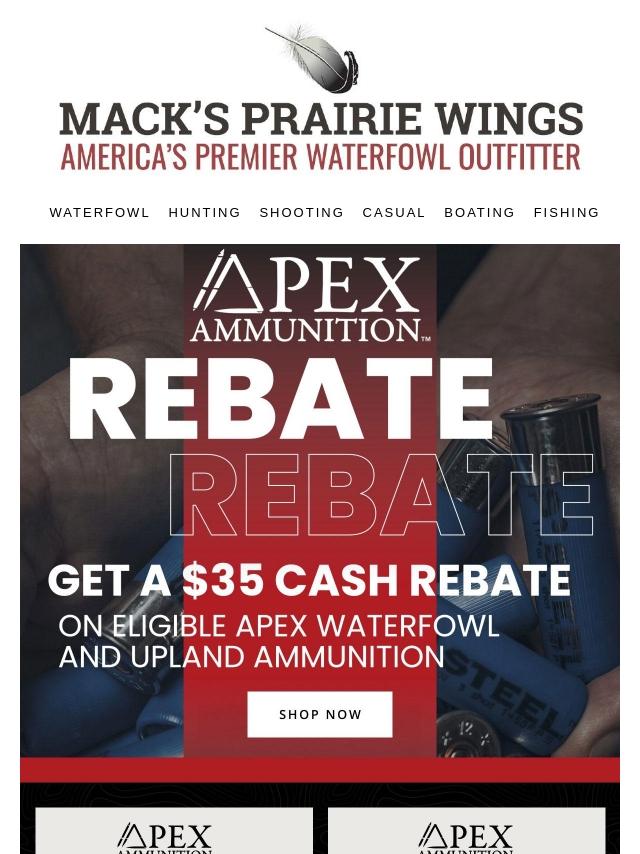Open the Waterfowl category link

pyautogui.click(x=99, y=212)
